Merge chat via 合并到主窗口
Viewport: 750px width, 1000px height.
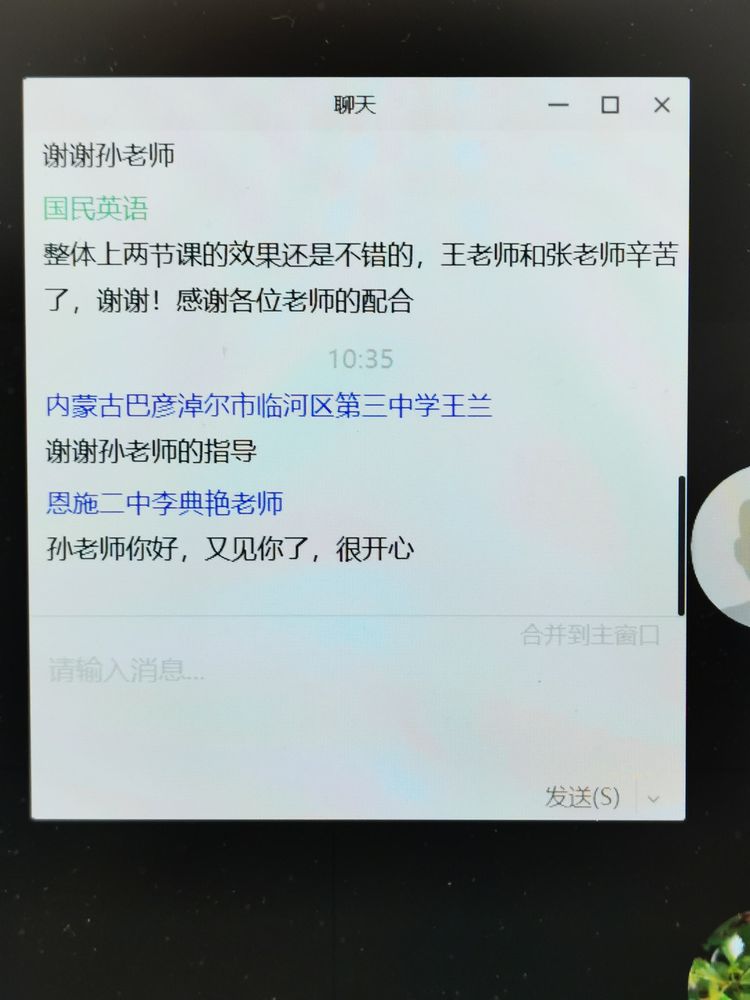click(x=590, y=635)
